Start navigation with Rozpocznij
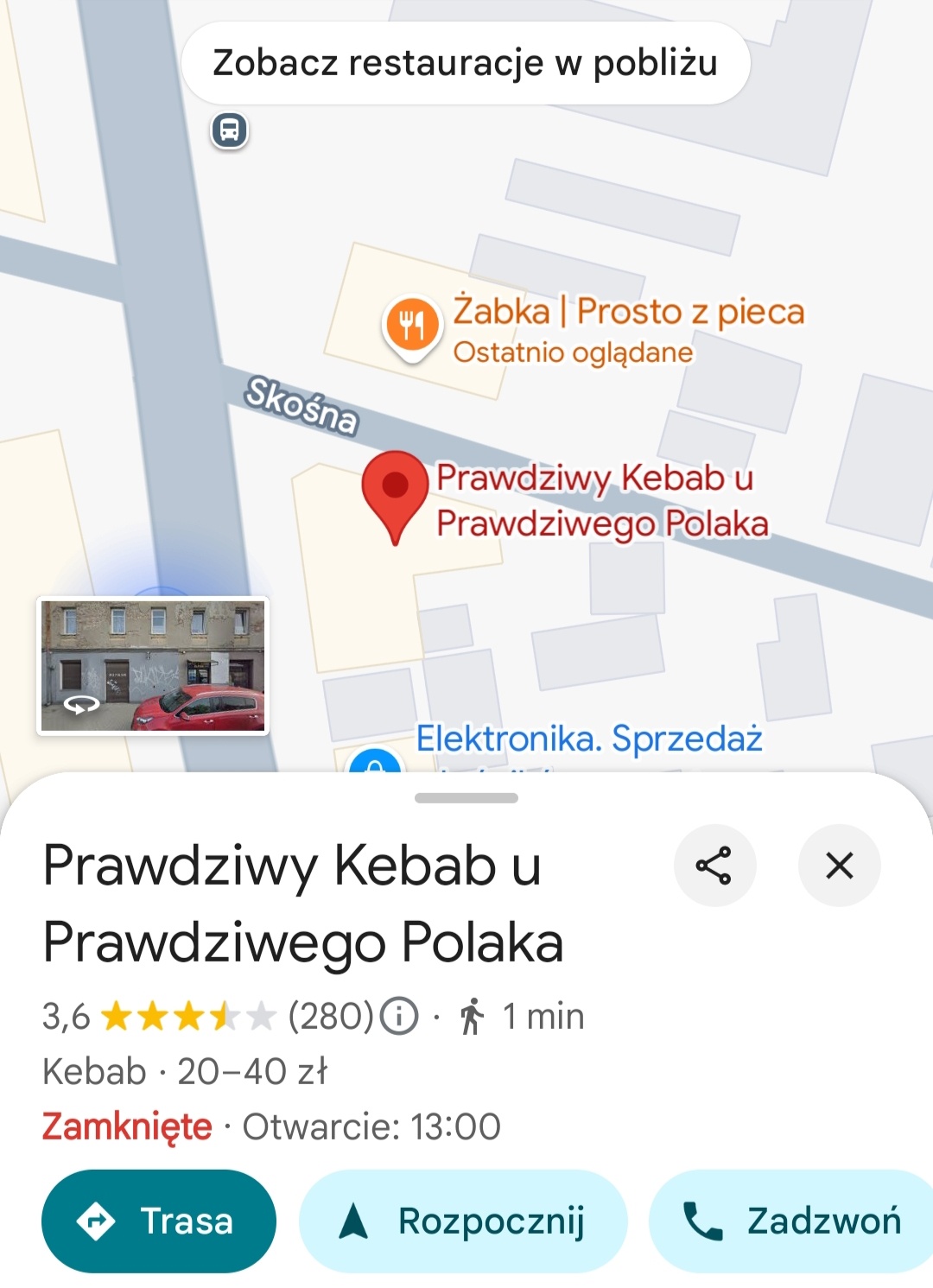This screenshot has height=1288, width=933. [462, 1221]
